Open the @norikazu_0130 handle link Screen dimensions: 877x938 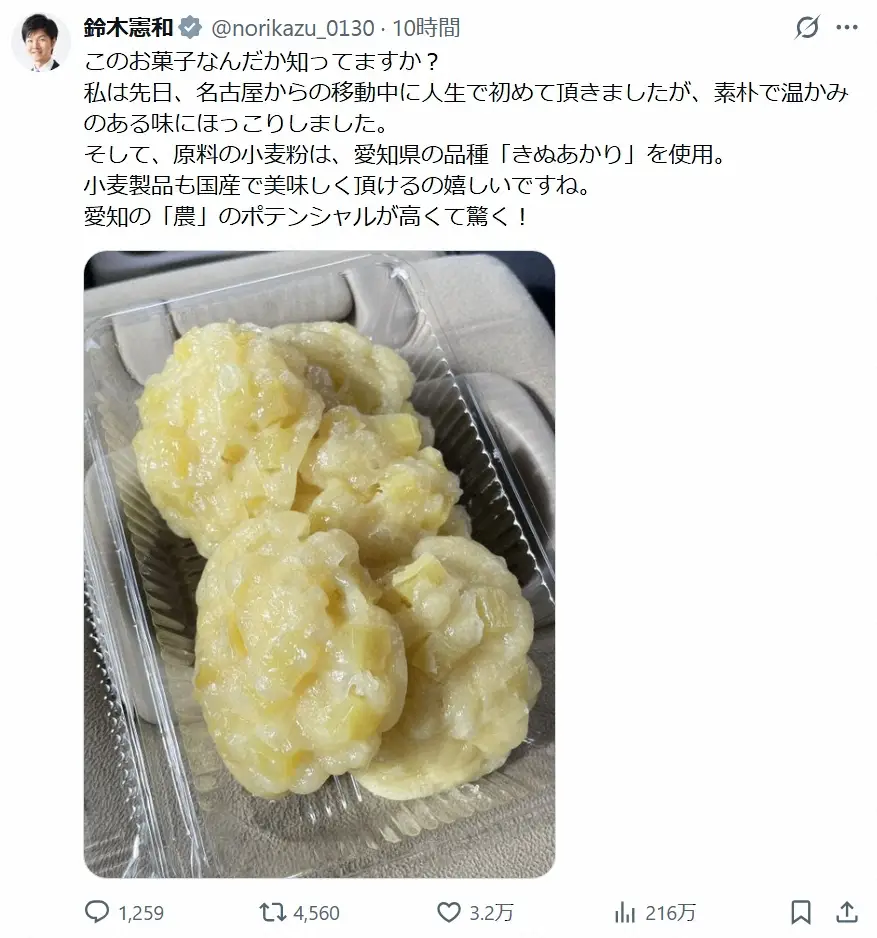click(x=290, y=27)
